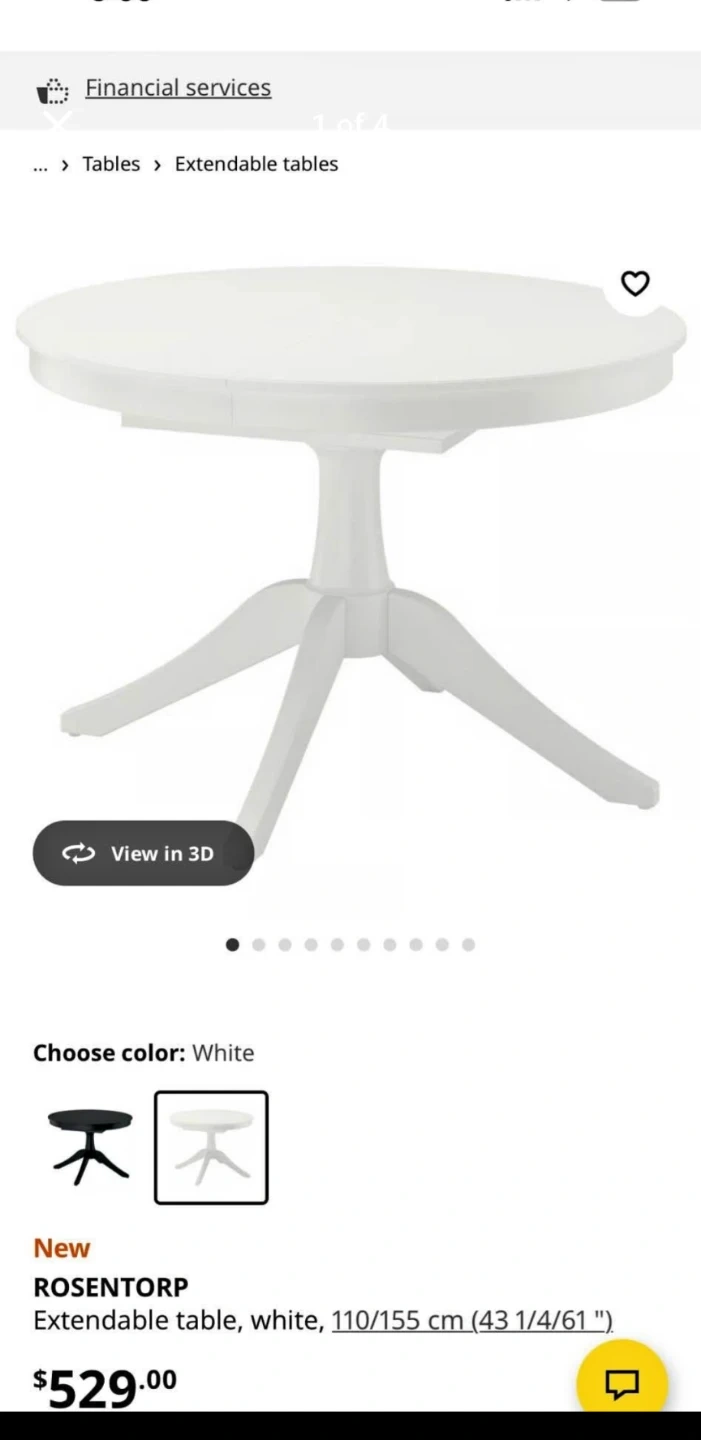Add ROSENTORP table to favorites
The width and height of the screenshot is (701, 1440).
click(635, 284)
